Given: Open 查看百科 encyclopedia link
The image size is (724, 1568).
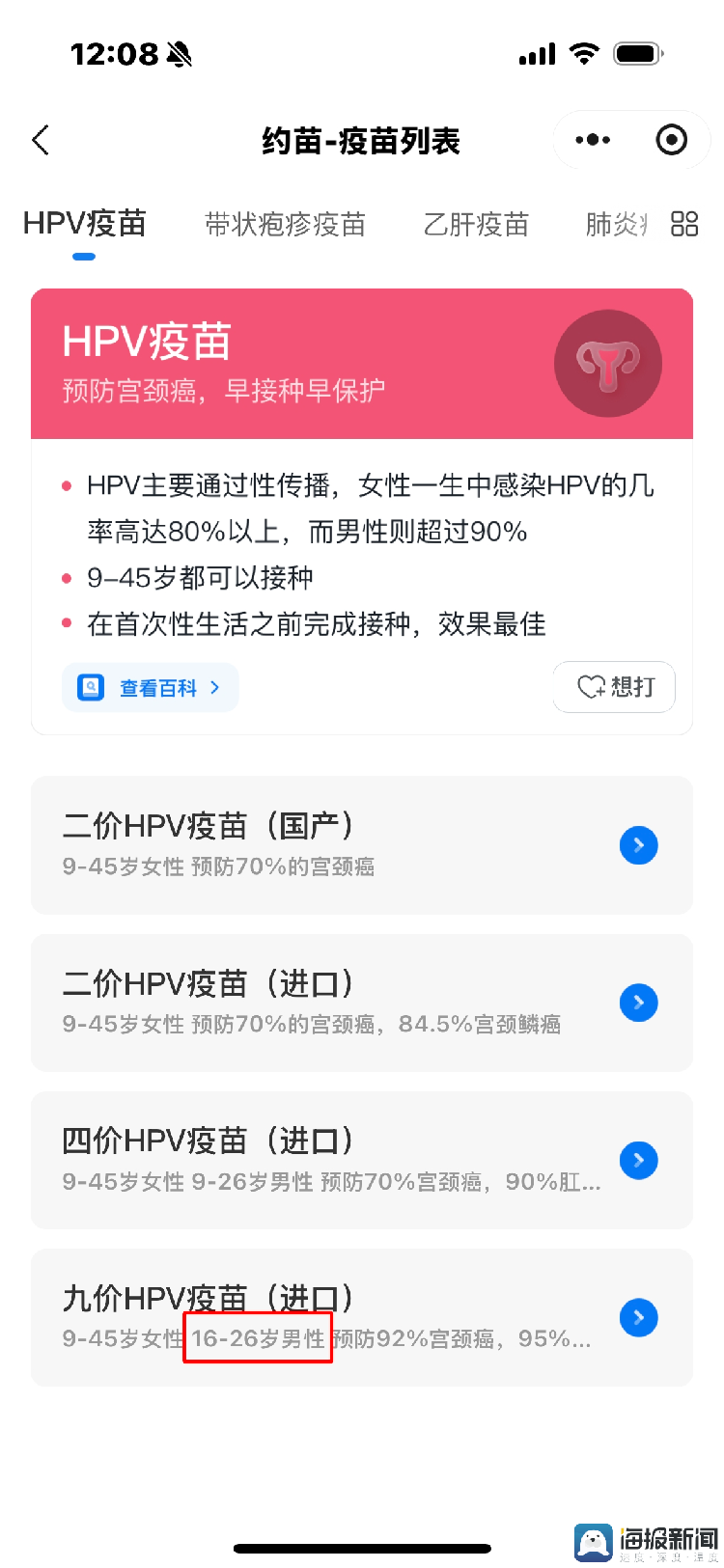Looking at the screenshot, I should click(151, 688).
